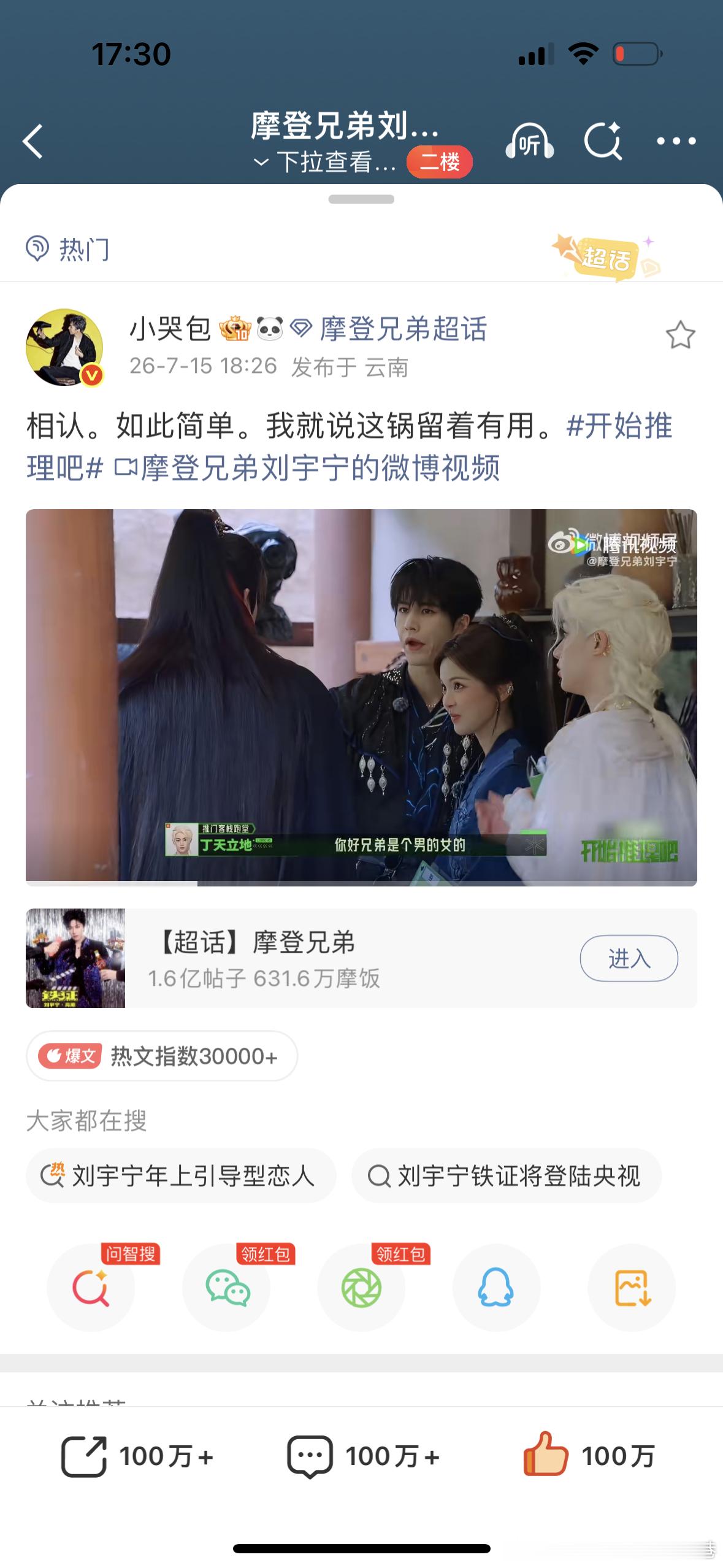Share via the WeChat icon
723x1568 pixels.
(x=227, y=1288)
